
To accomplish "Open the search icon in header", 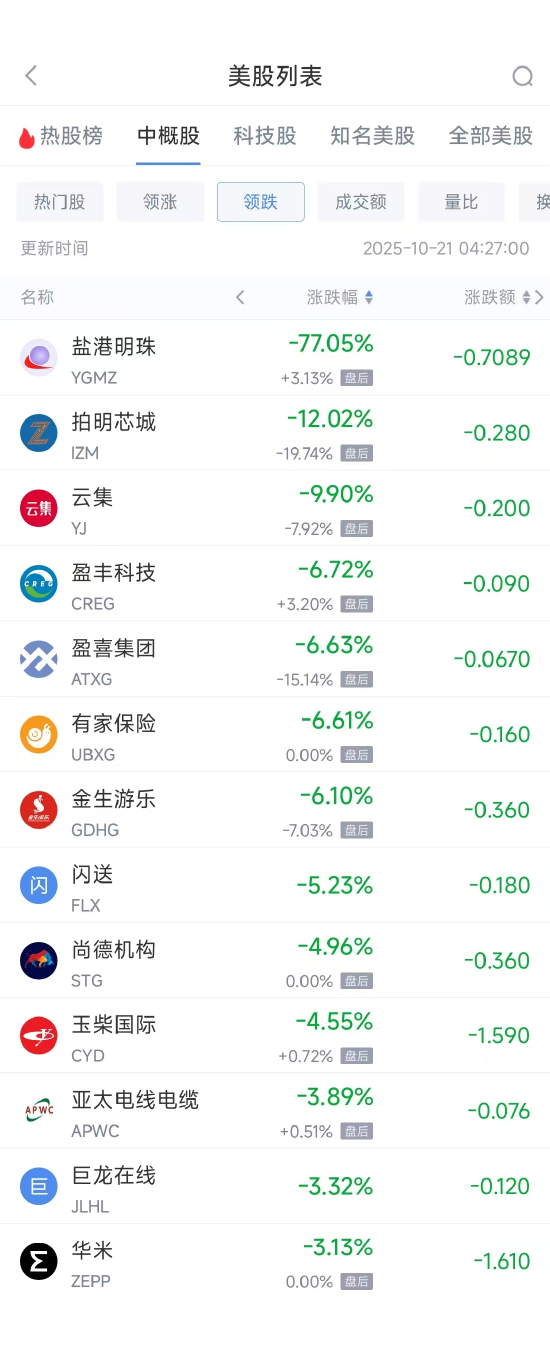I will click(522, 77).
